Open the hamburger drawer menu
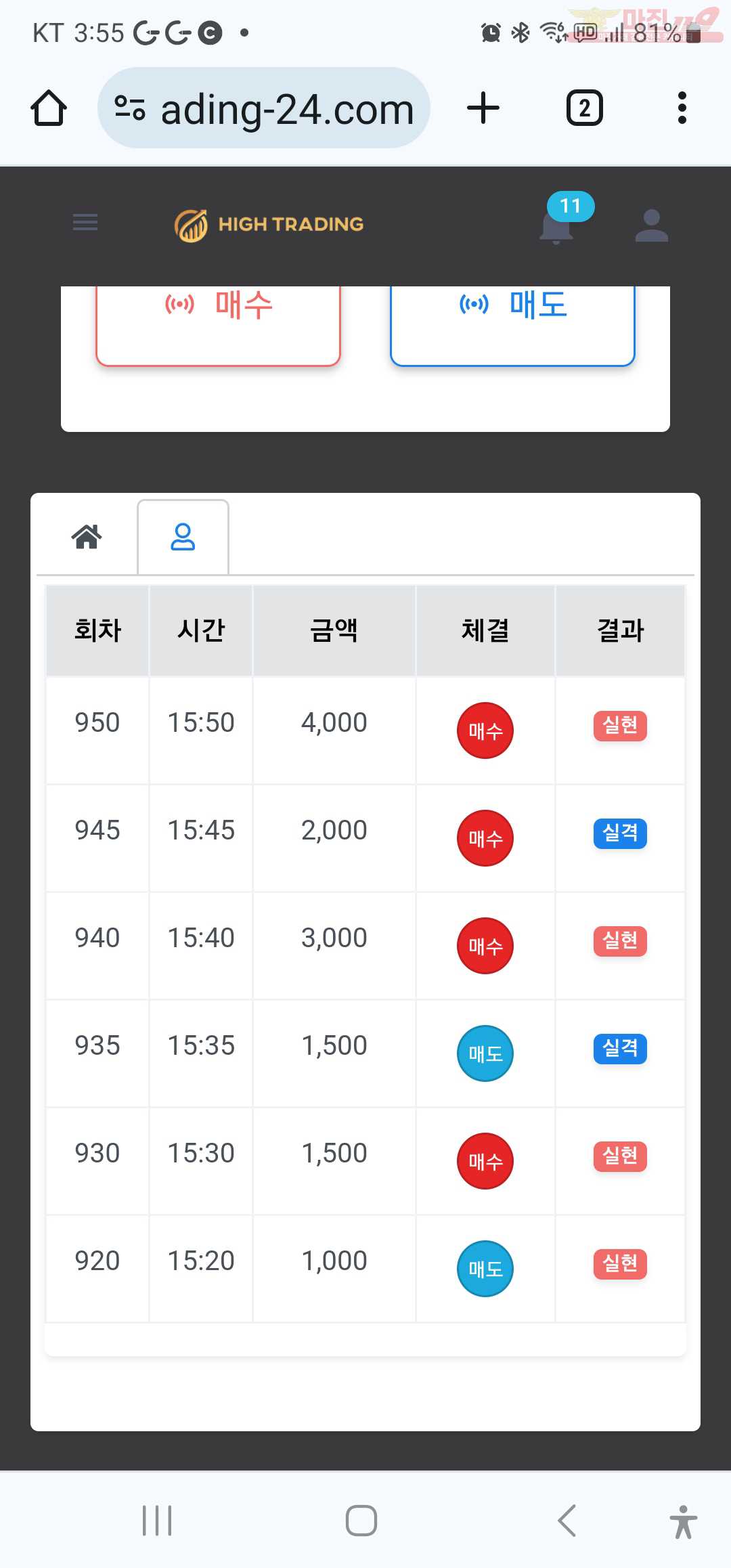This screenshot has height=1568, width=731. click(85, 222)
